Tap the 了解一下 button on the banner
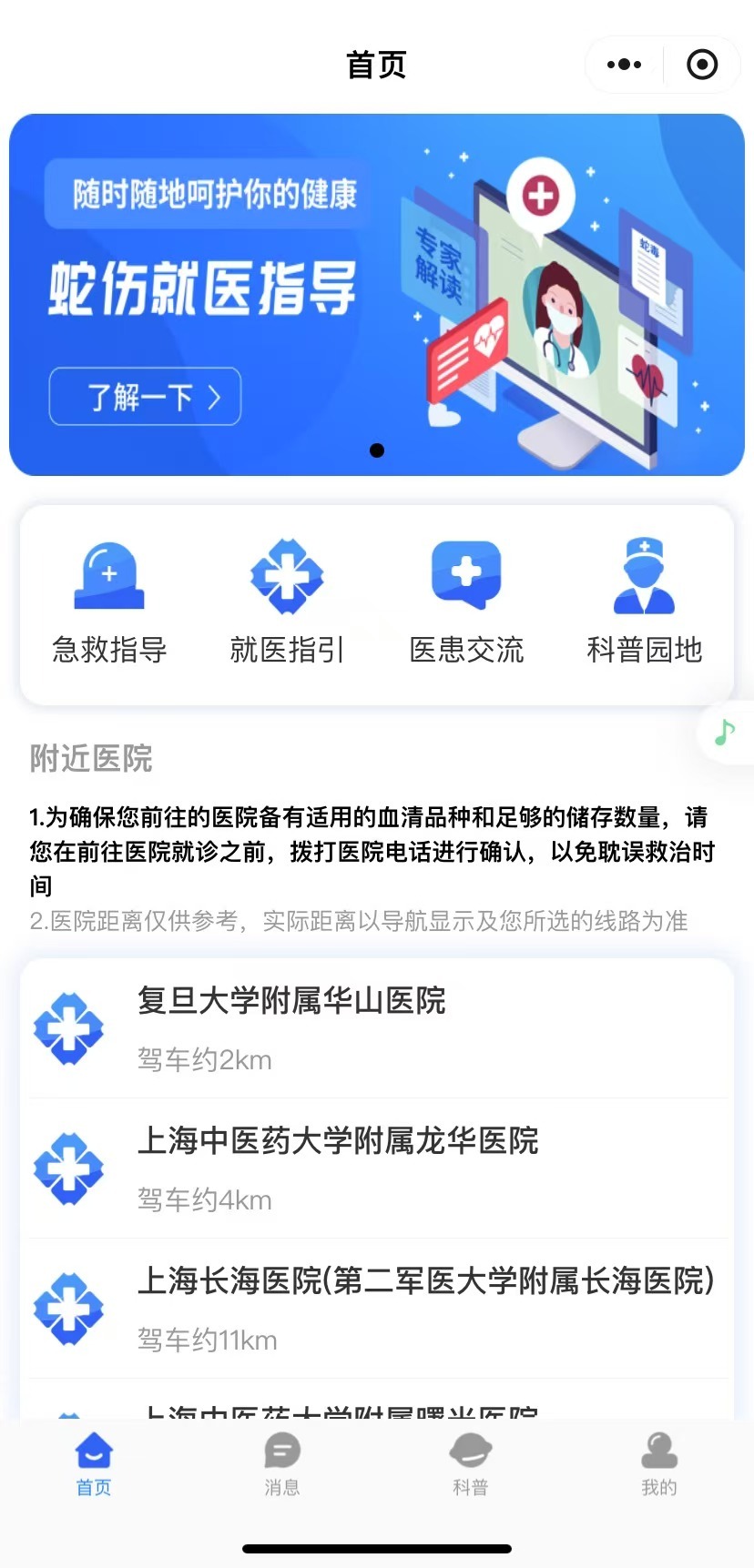Image resolution: width=754 pixels, height=1568 pixels. click(x=145, y=397)
